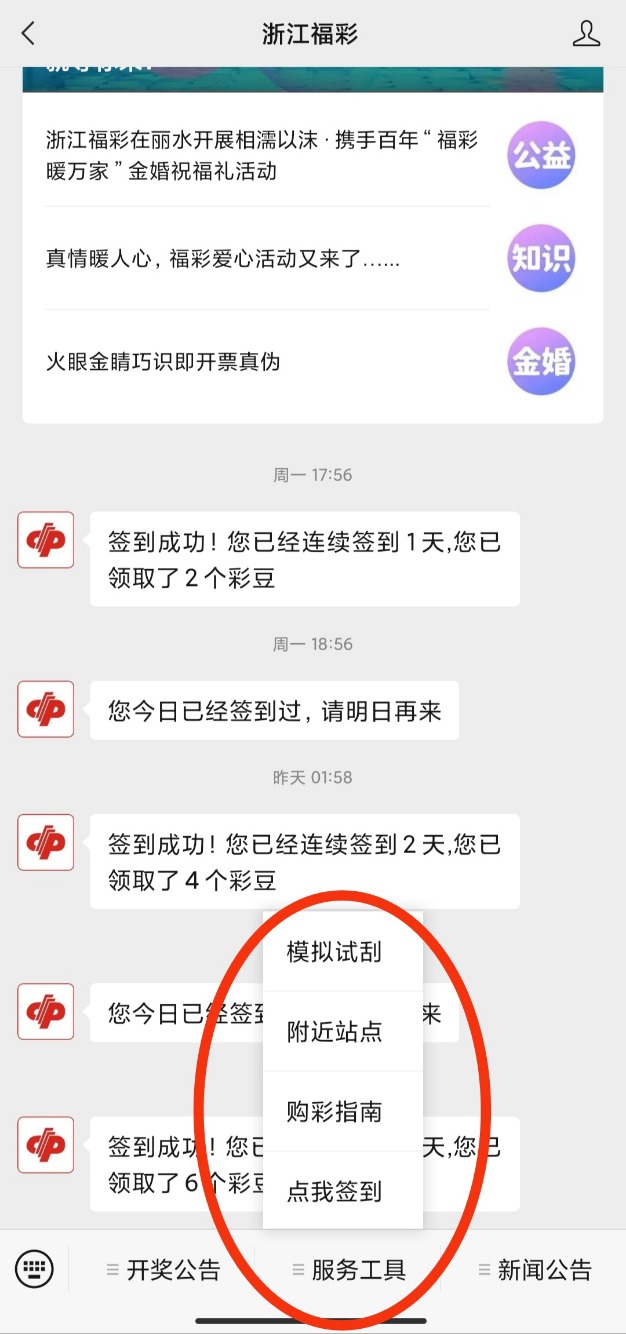Image resolution: width=626 pixels, height=1334 pixels.
Task: Select 模拟试刮 from the popup menu
Action: [335, 952]
